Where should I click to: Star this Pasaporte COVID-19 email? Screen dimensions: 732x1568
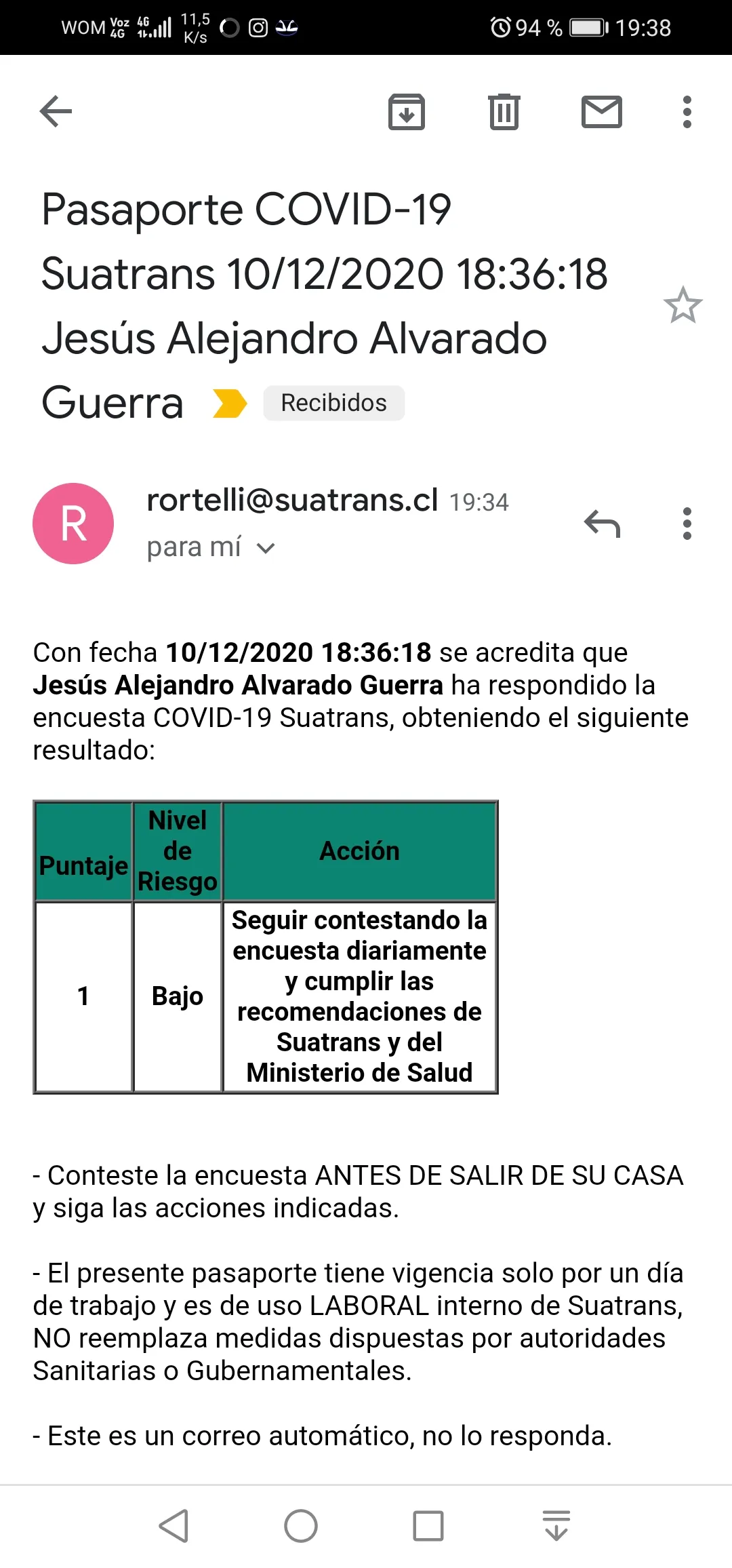pyautogui.click(x=683, y=305)
